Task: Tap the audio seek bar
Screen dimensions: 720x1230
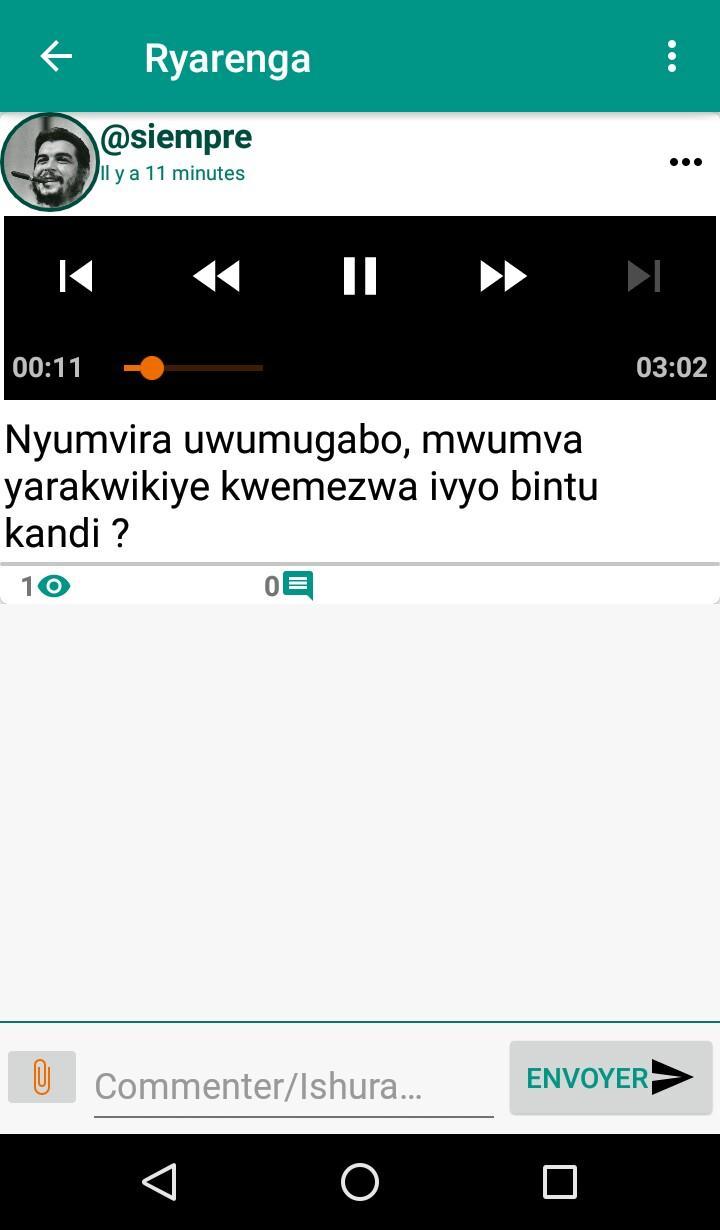Action: pyautogui.click(x=193, y=368)
